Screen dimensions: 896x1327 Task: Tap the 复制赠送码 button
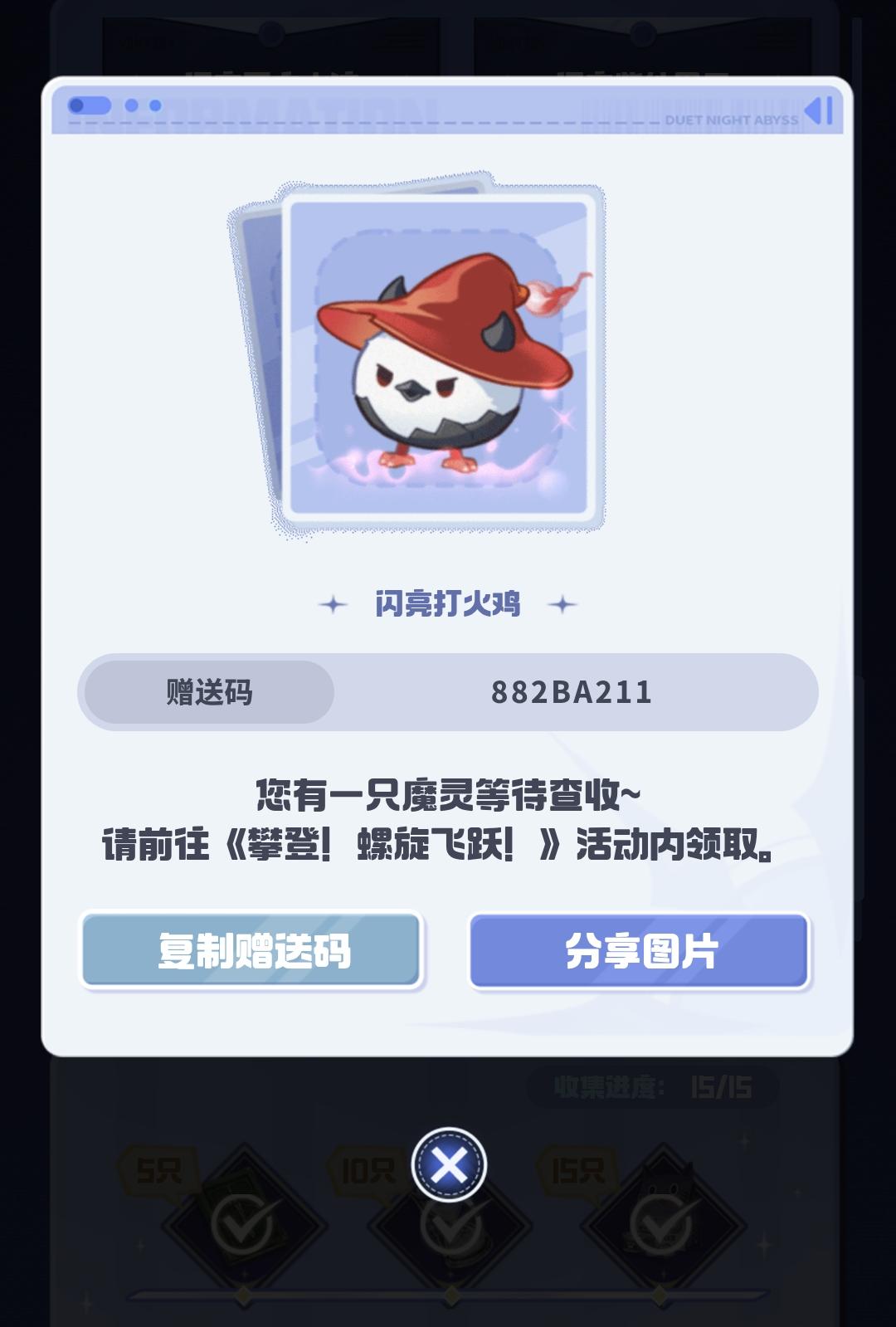pyautogui.click(x=252, y=950)
